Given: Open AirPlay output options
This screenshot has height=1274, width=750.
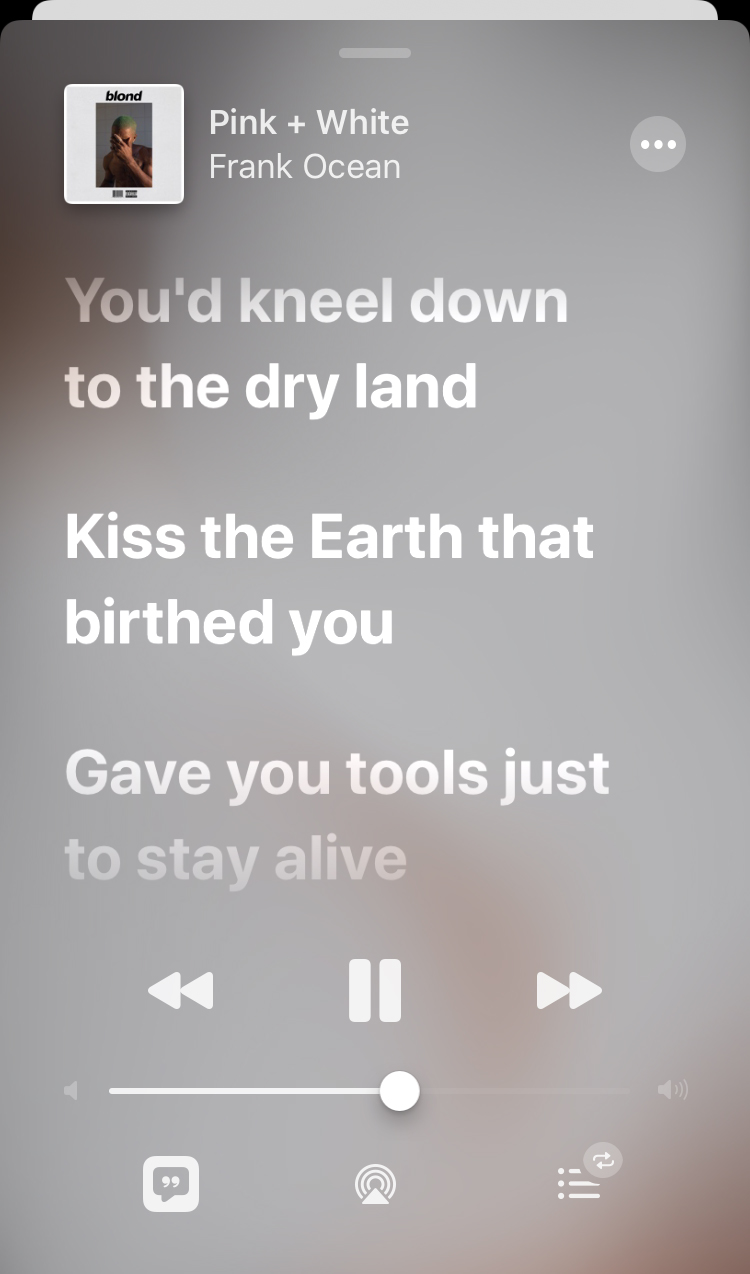Looking at the screenshot, I should coord(375,1184).
